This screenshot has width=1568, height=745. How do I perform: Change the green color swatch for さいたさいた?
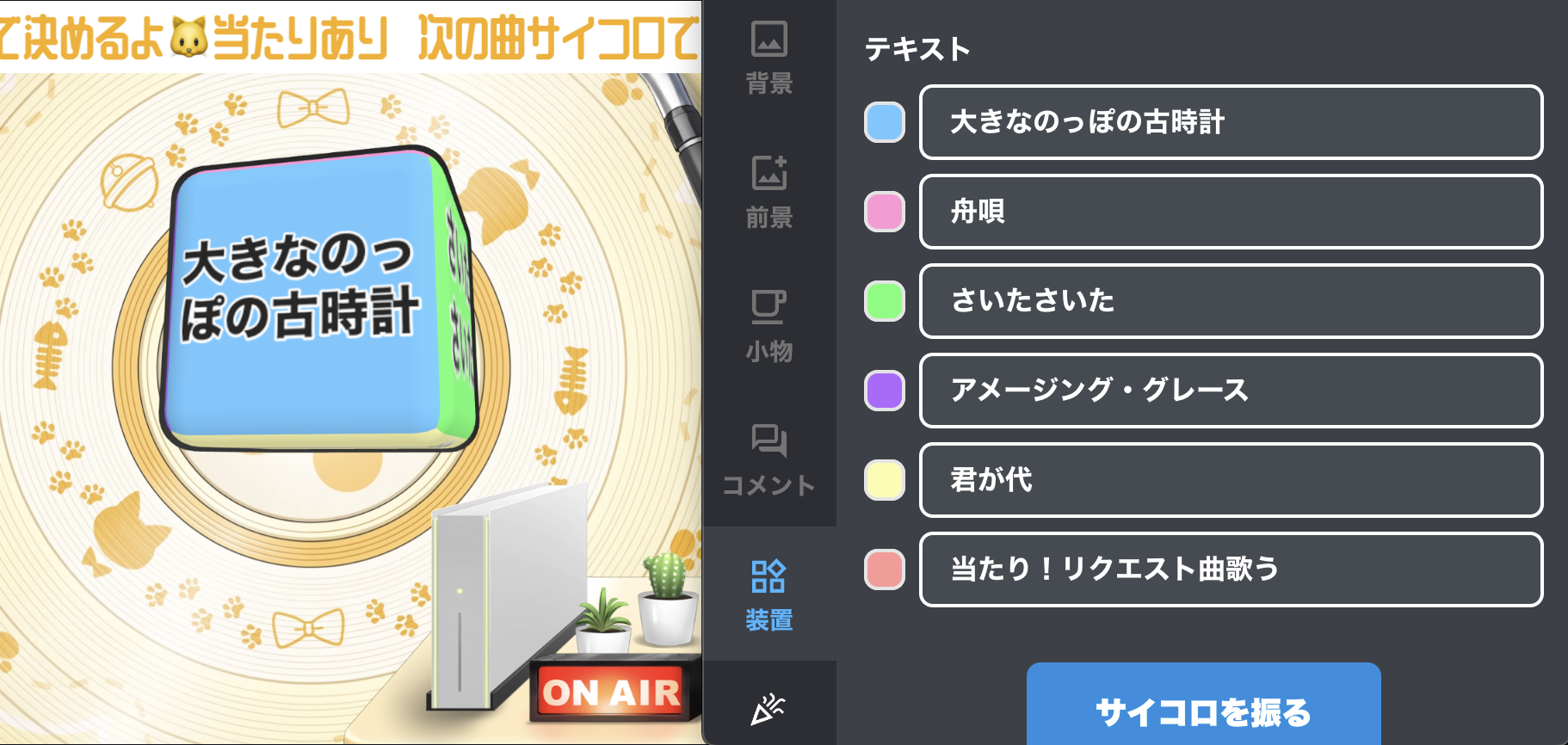(885, 301)
